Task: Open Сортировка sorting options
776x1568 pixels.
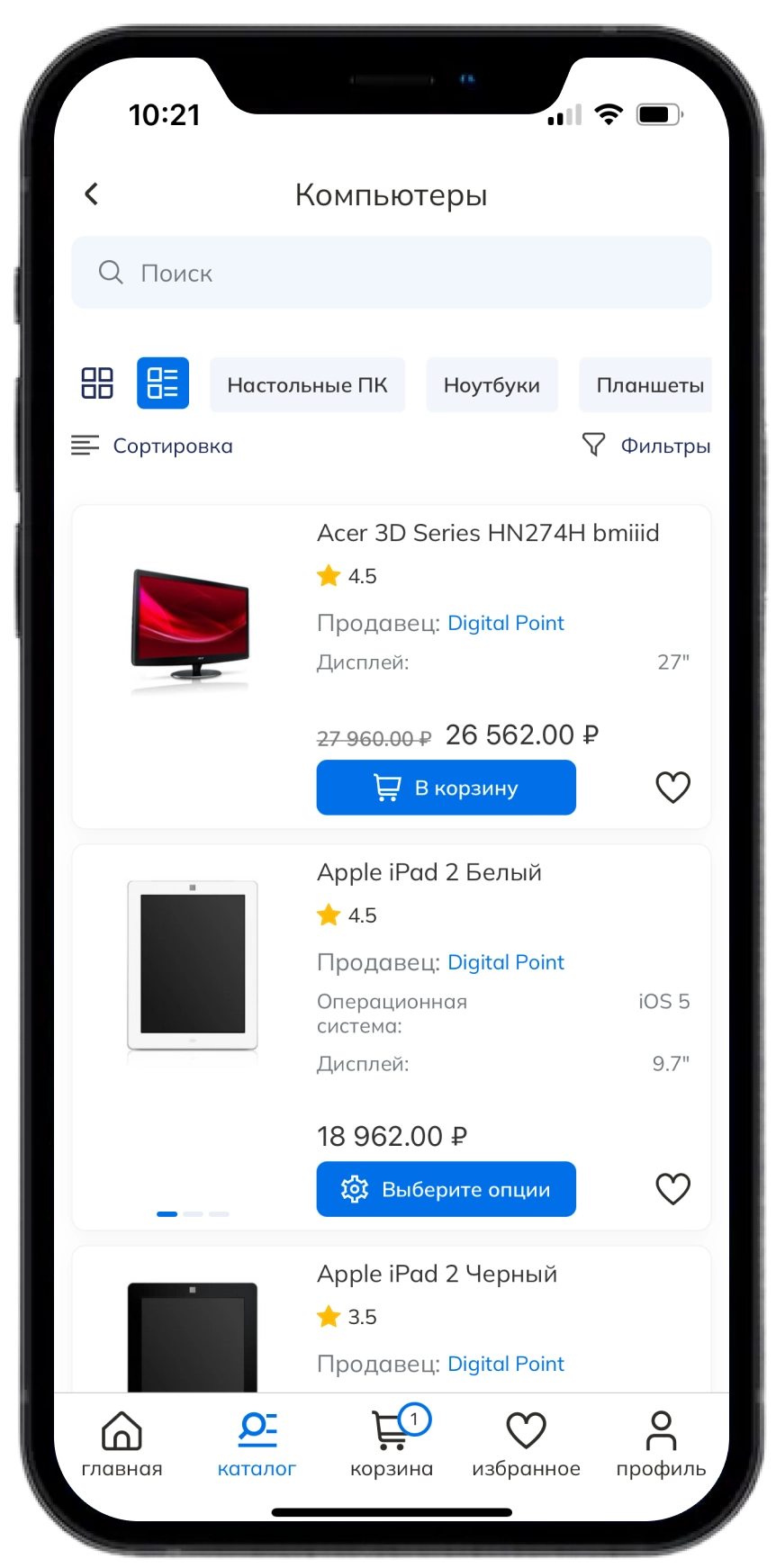Action: 152,446
